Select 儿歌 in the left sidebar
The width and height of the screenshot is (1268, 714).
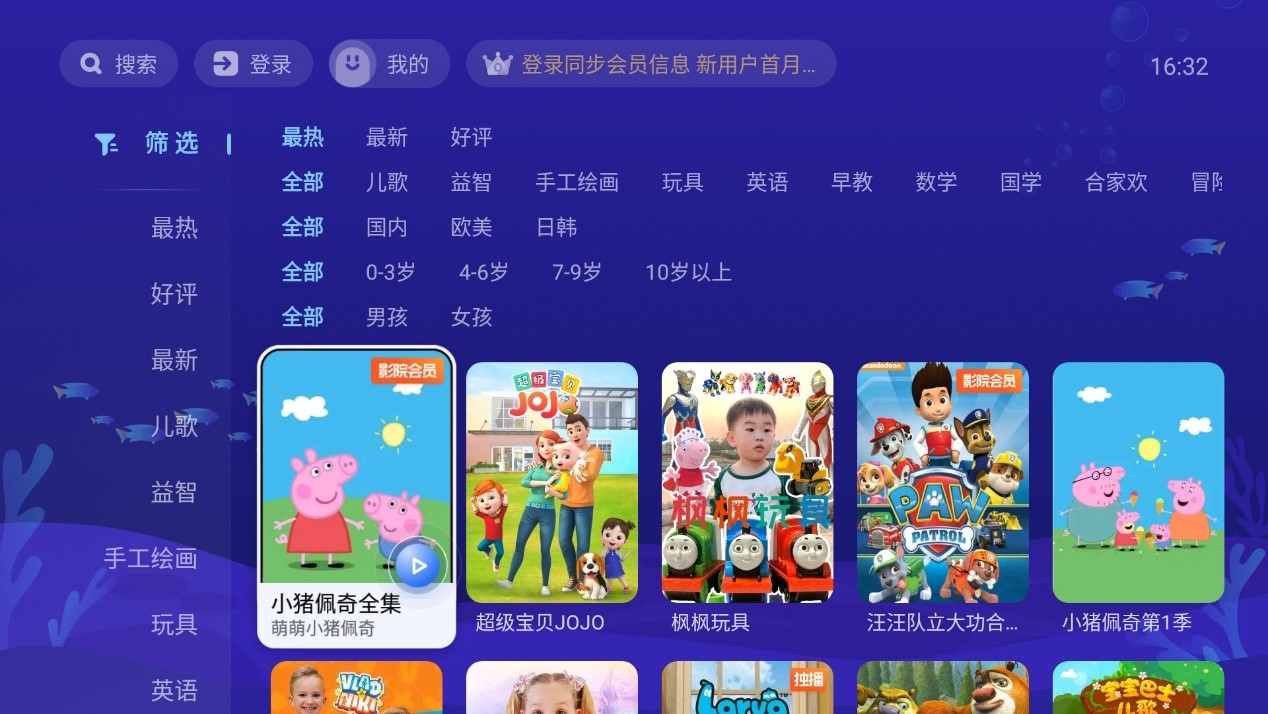tap(174, 426)
